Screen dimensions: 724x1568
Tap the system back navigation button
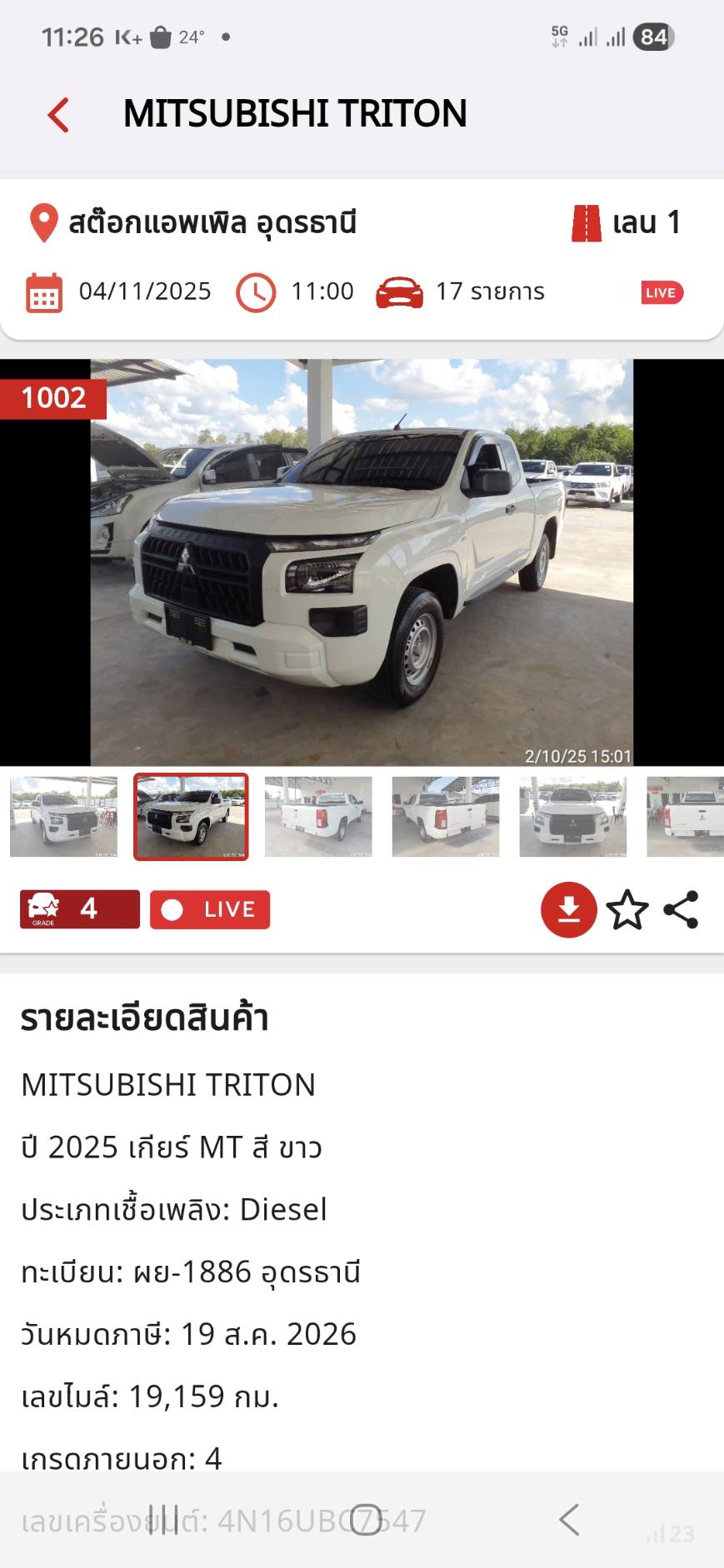point(569,1520)
